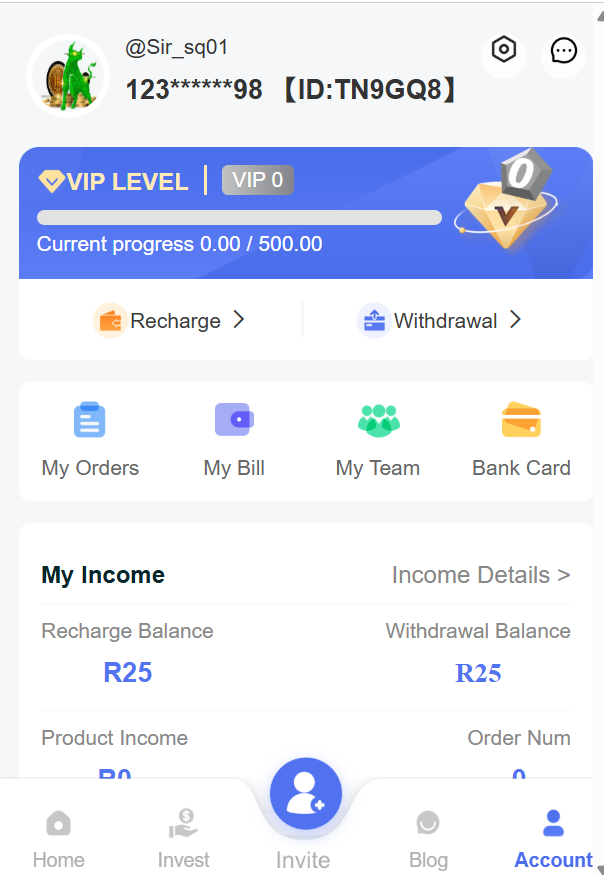The image size is (604, 875).
Task: View My Orders
Action: (90, 440)
